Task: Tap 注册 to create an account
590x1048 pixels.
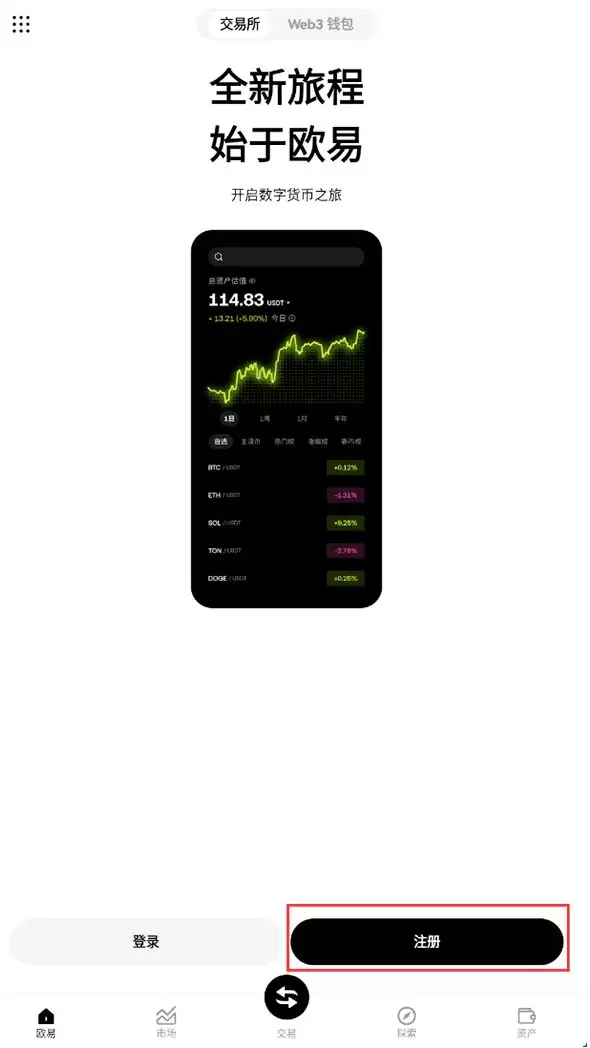Action: 427,942
